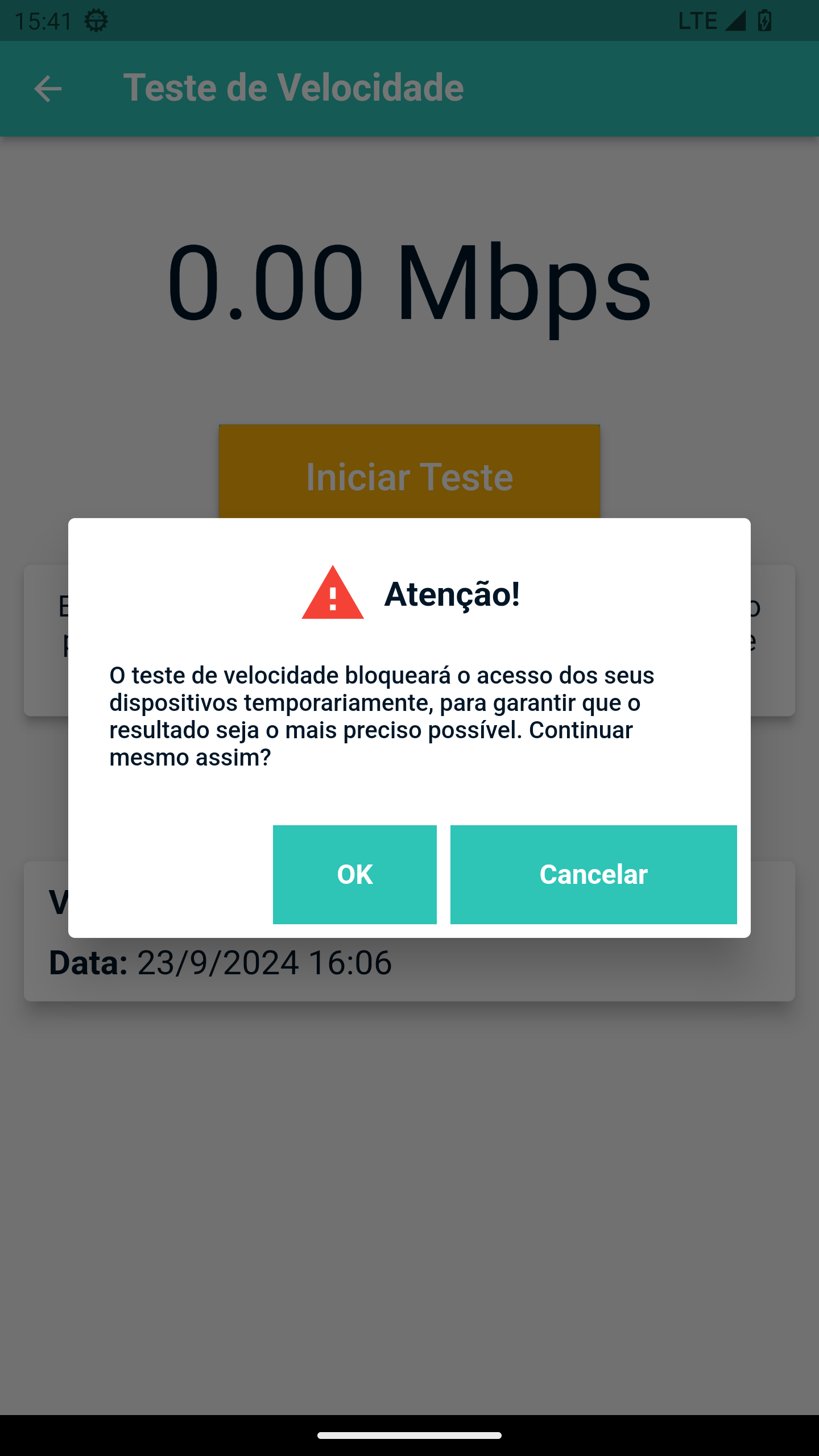The width and height of the screenshot is (819, 1456).
Task: Confirm the speed test with OK
Action: pos(355,874)
